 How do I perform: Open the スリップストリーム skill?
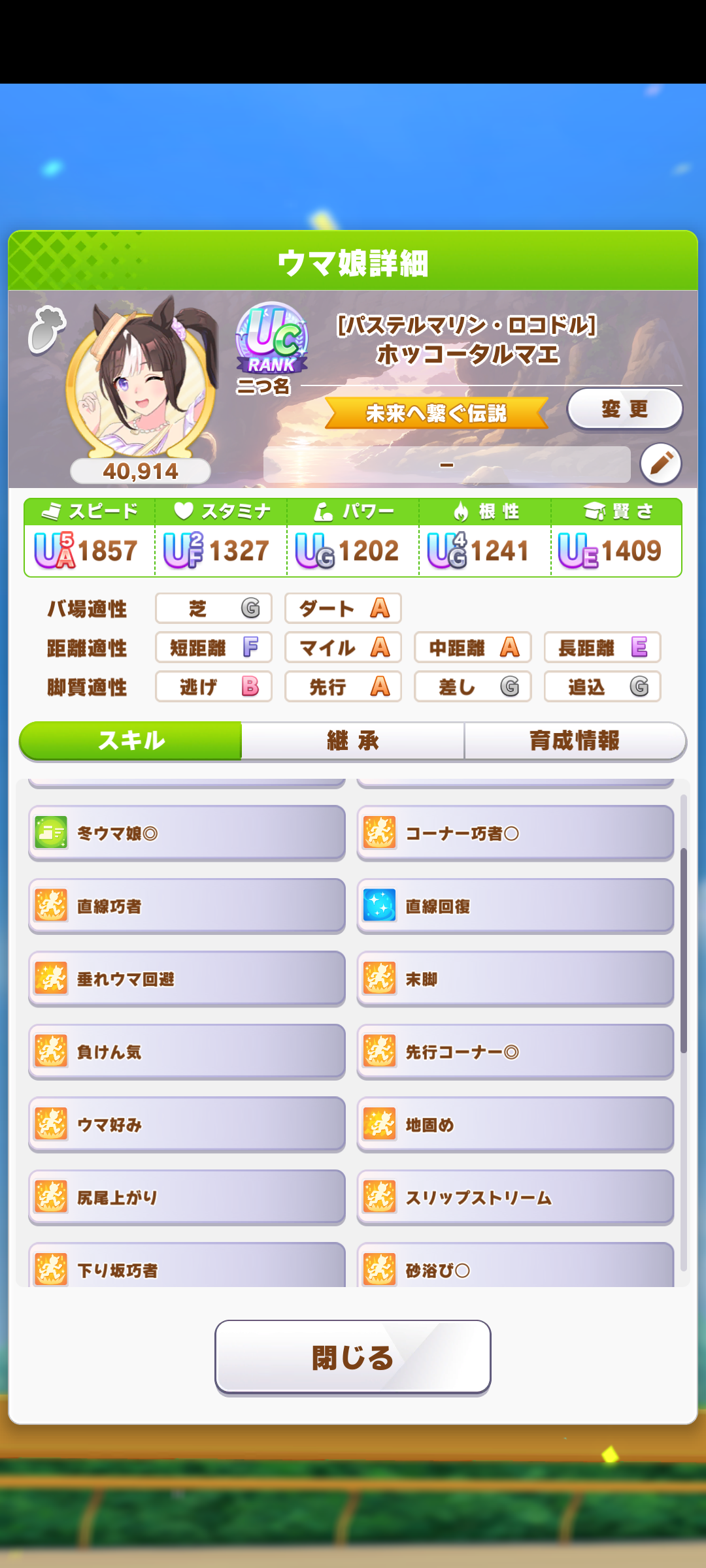tap(515, 1198)
